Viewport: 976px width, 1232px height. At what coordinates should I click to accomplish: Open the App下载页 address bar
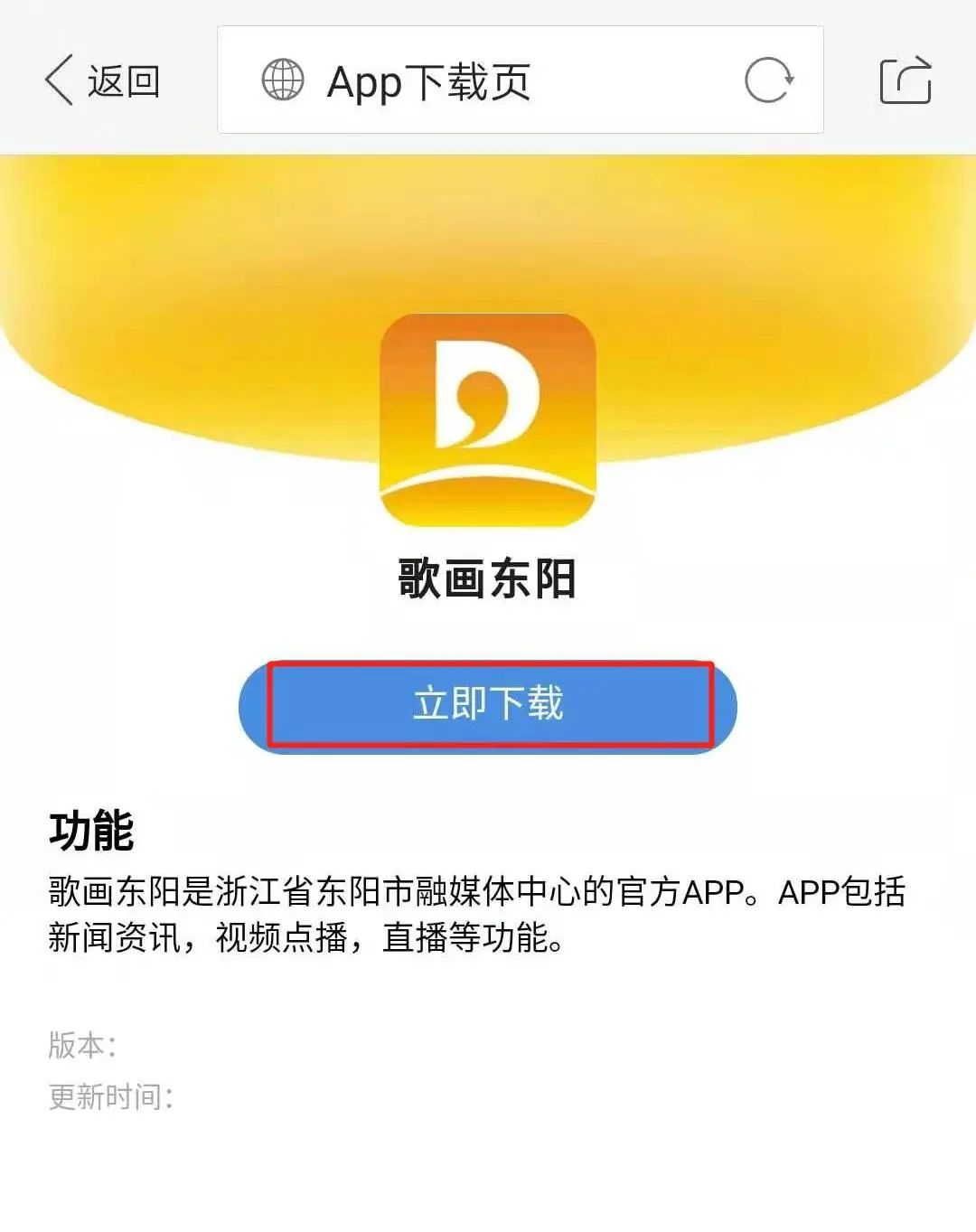pyautogui.click(x=488, y=80)
